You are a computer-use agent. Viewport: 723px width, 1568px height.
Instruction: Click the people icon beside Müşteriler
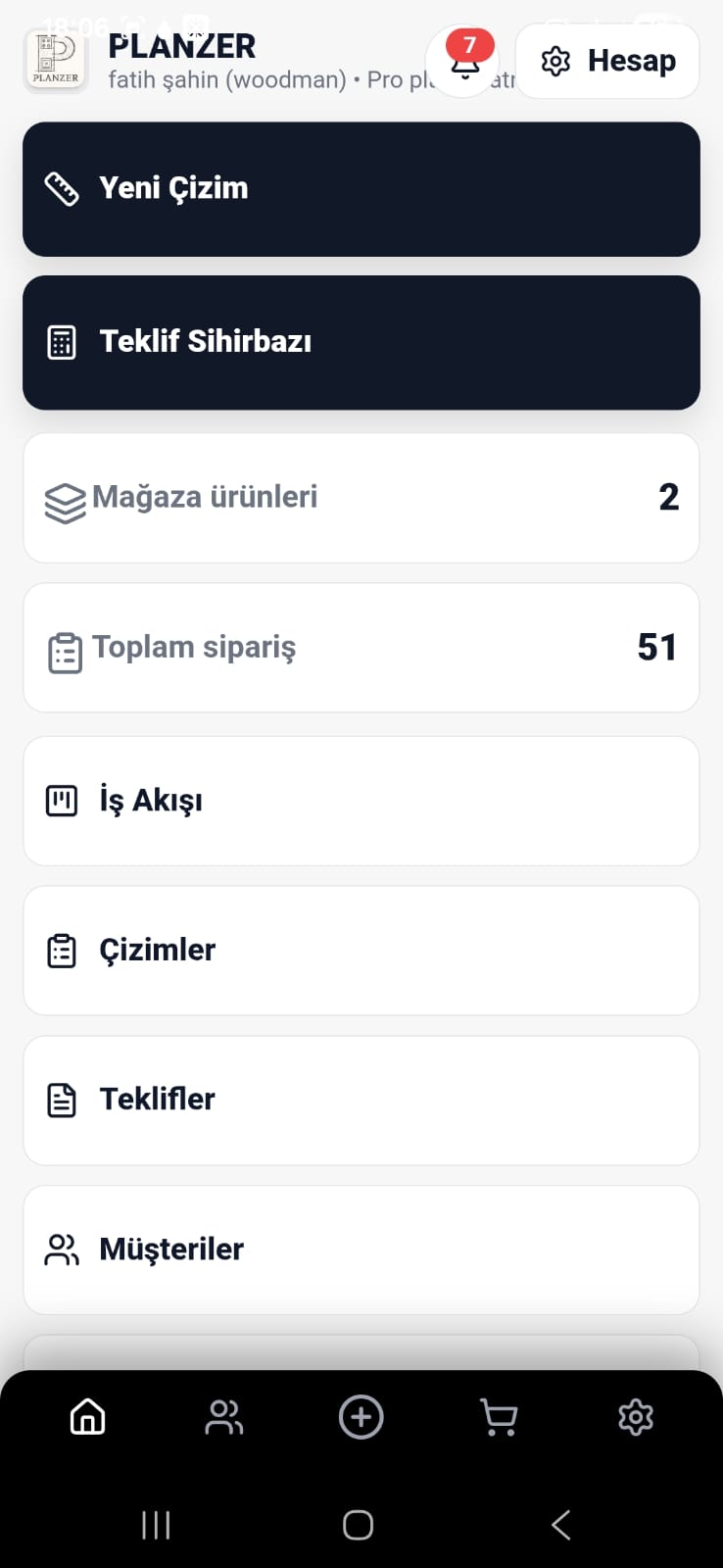pyautogui.click(x=62, y=1249)
